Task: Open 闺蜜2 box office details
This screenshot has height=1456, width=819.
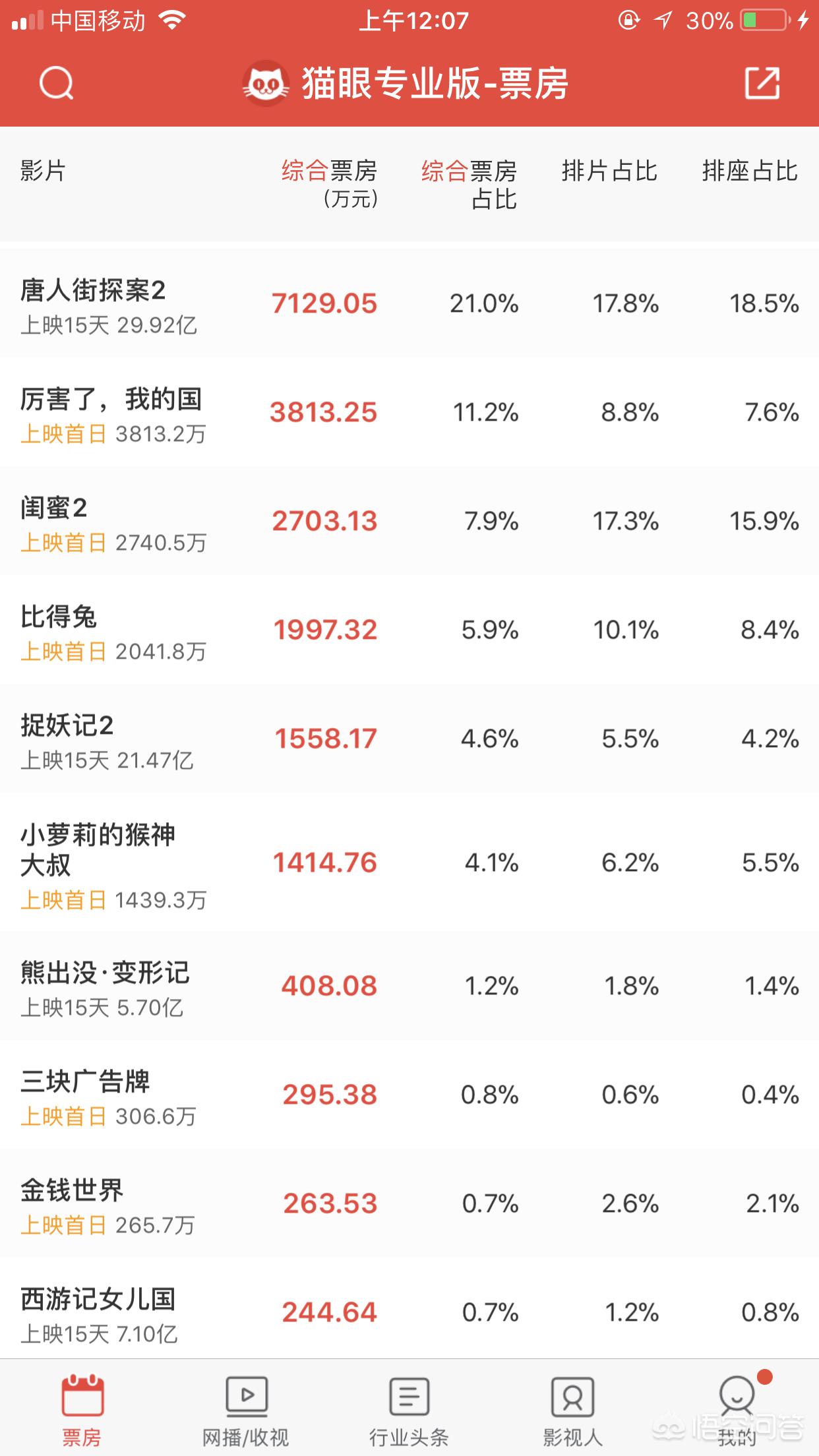Action: pyautogui.click(x=409, y=521)
